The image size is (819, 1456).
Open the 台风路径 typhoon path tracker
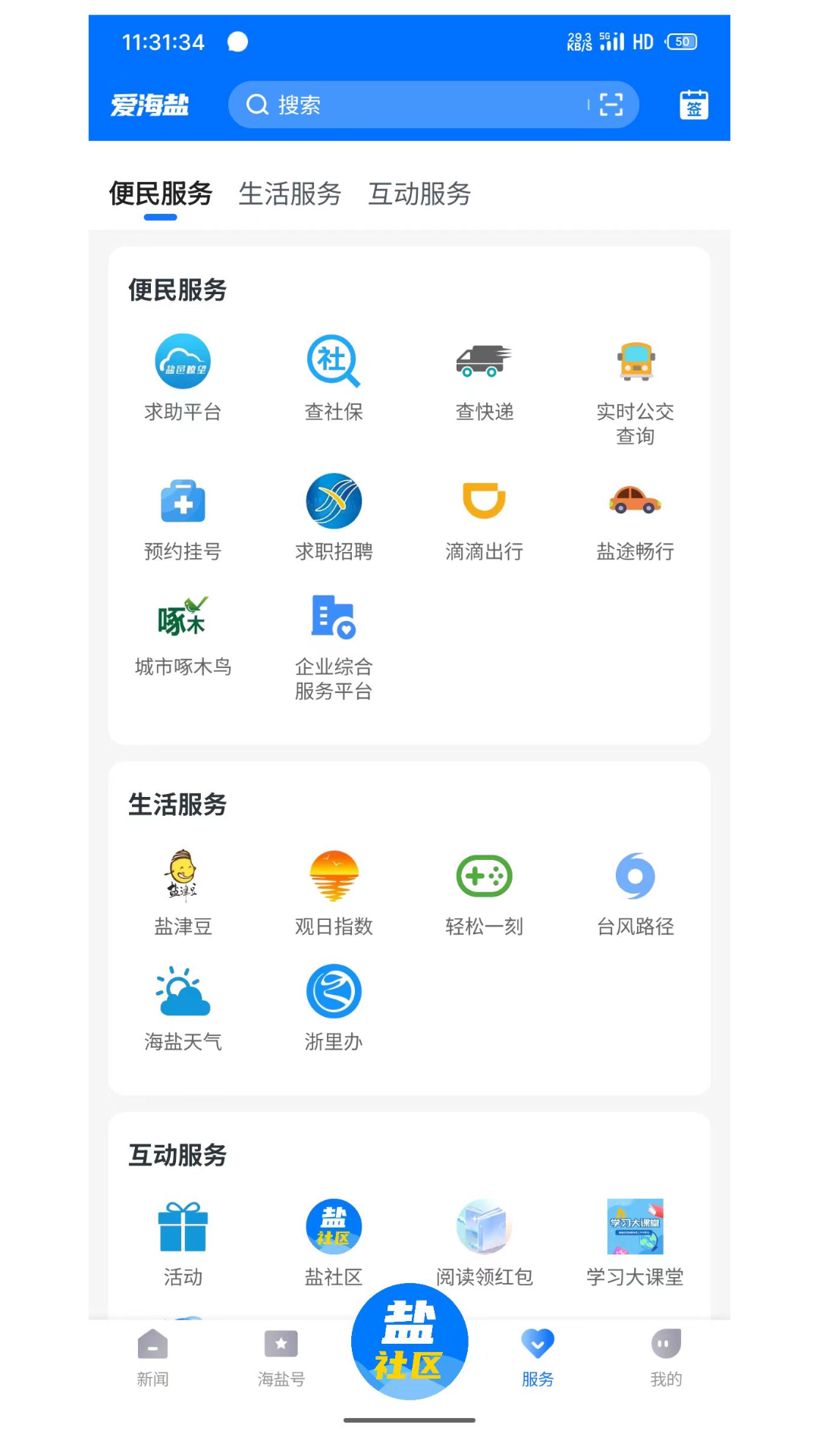(635, 893)
